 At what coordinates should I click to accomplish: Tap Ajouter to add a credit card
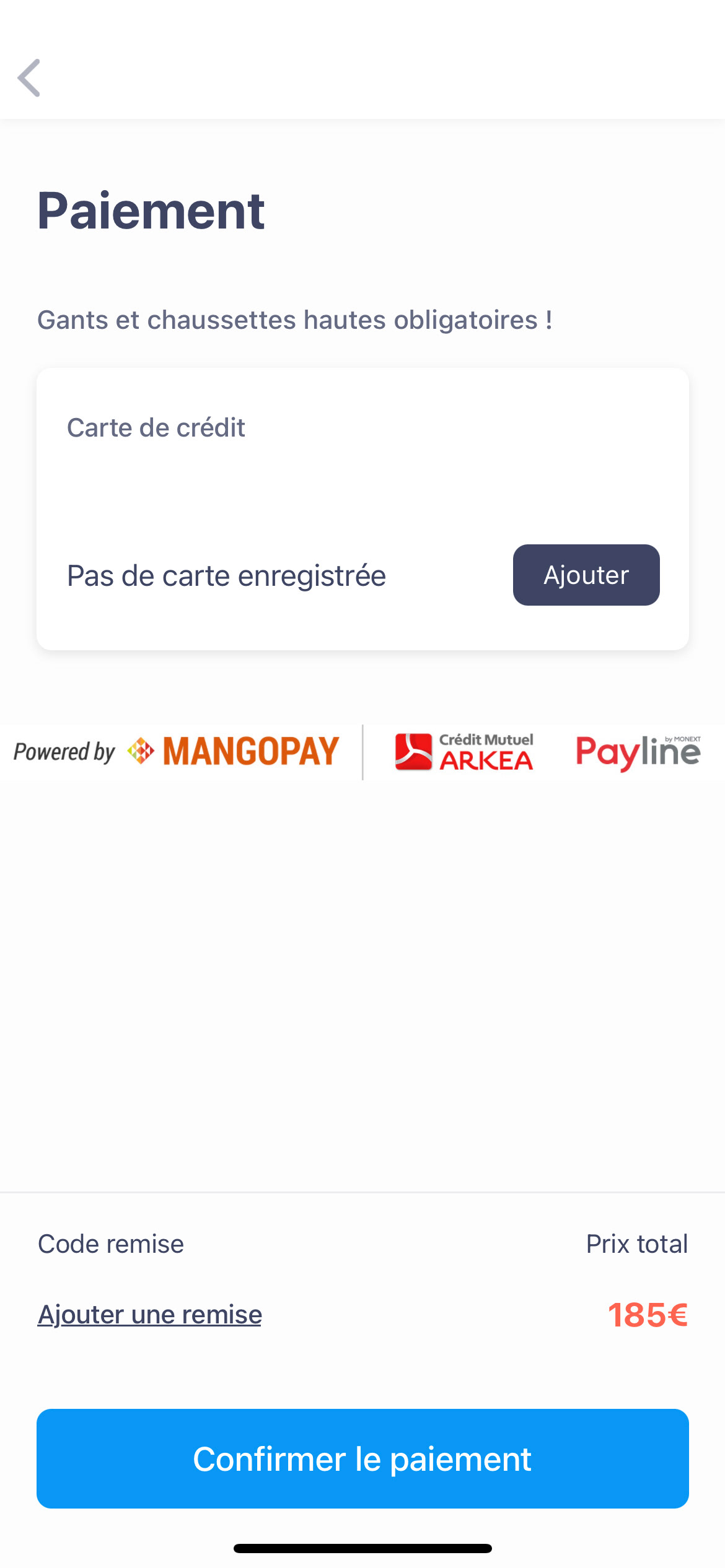point(586,575)
